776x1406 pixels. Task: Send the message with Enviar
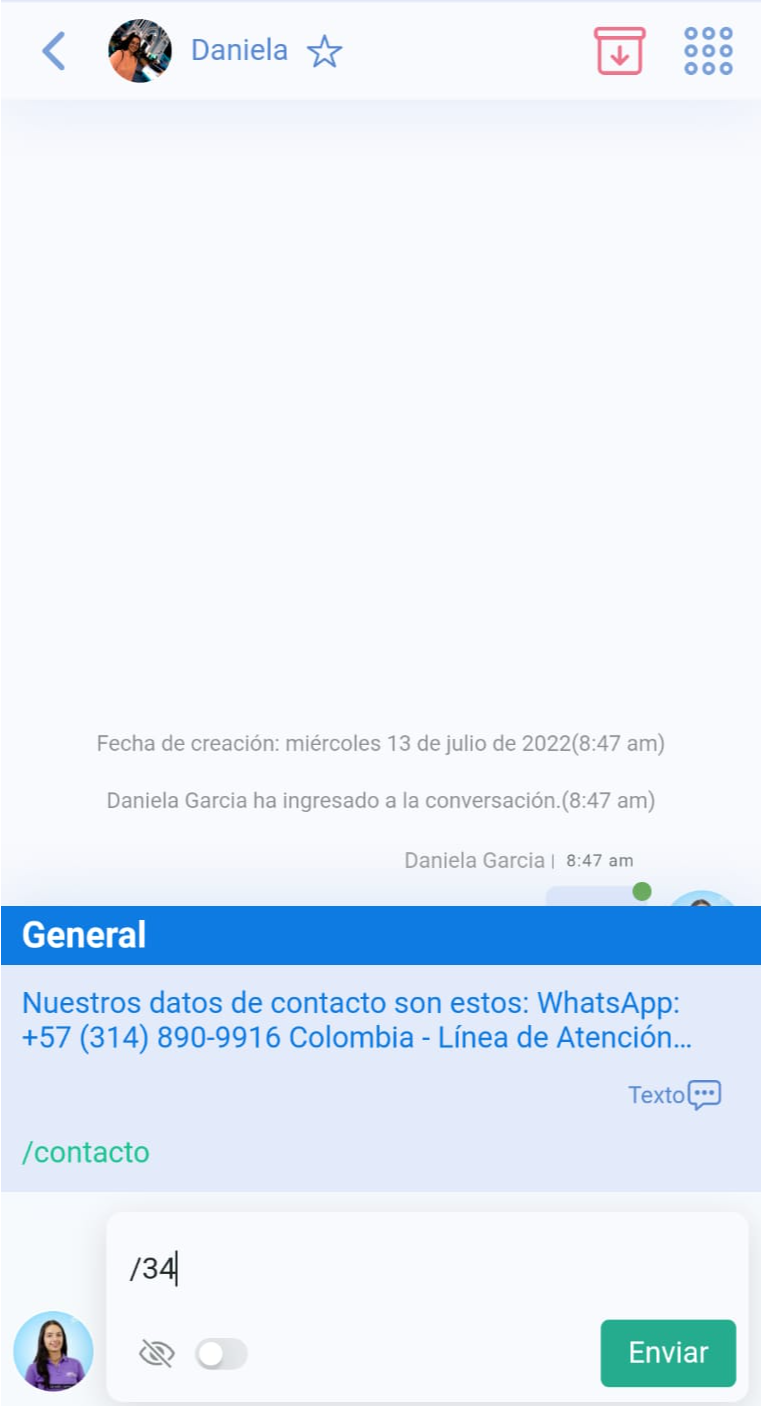point(668,1353)
